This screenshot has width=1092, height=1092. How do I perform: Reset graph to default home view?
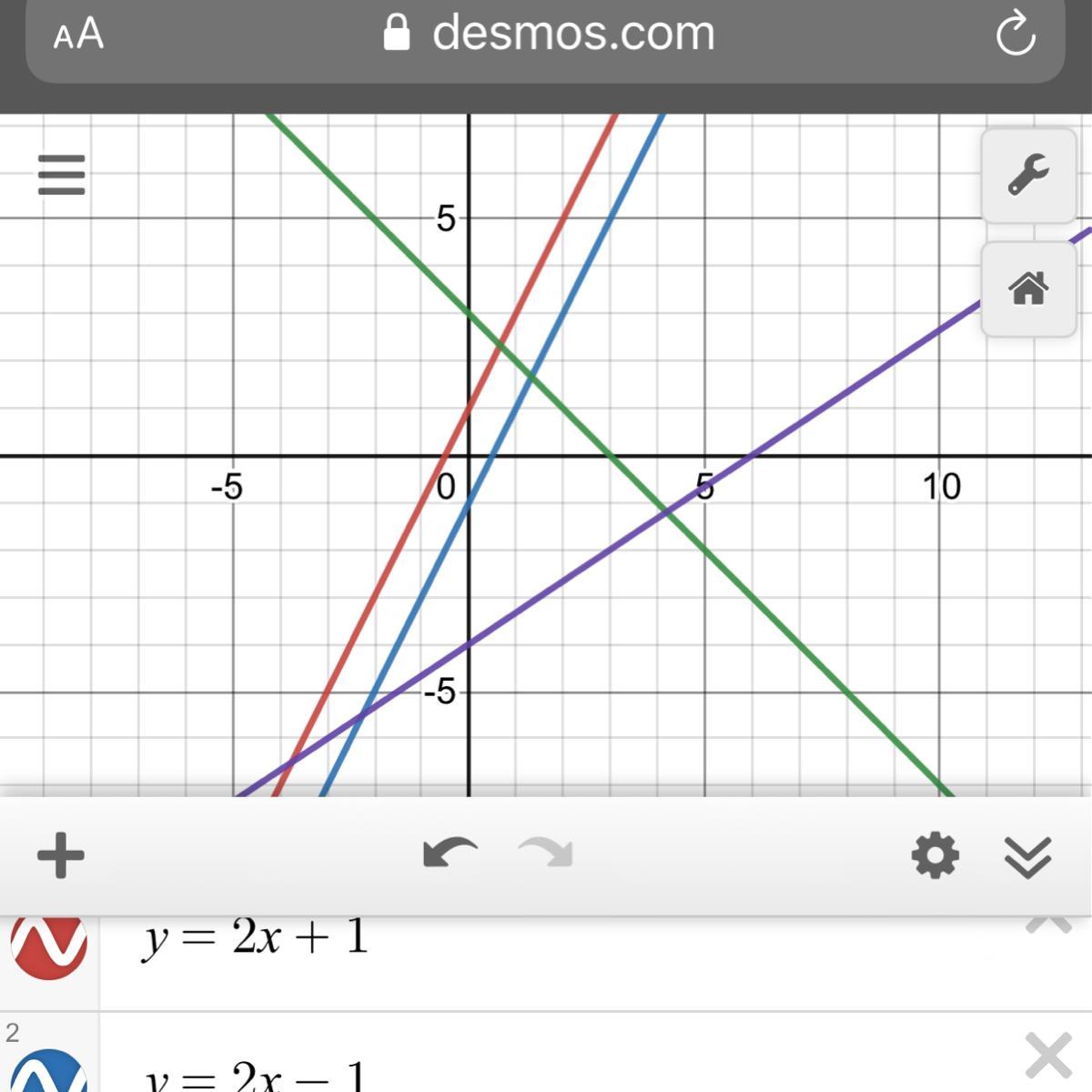point(1028,289)
